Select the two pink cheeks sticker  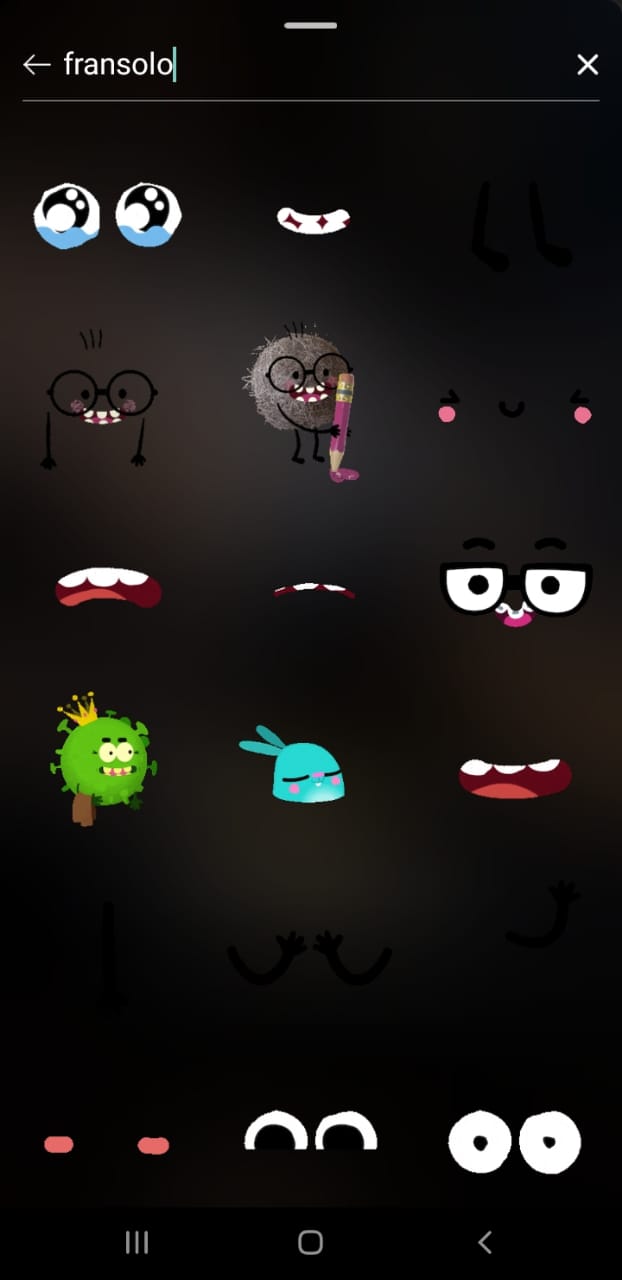(x=106, y=1145)
